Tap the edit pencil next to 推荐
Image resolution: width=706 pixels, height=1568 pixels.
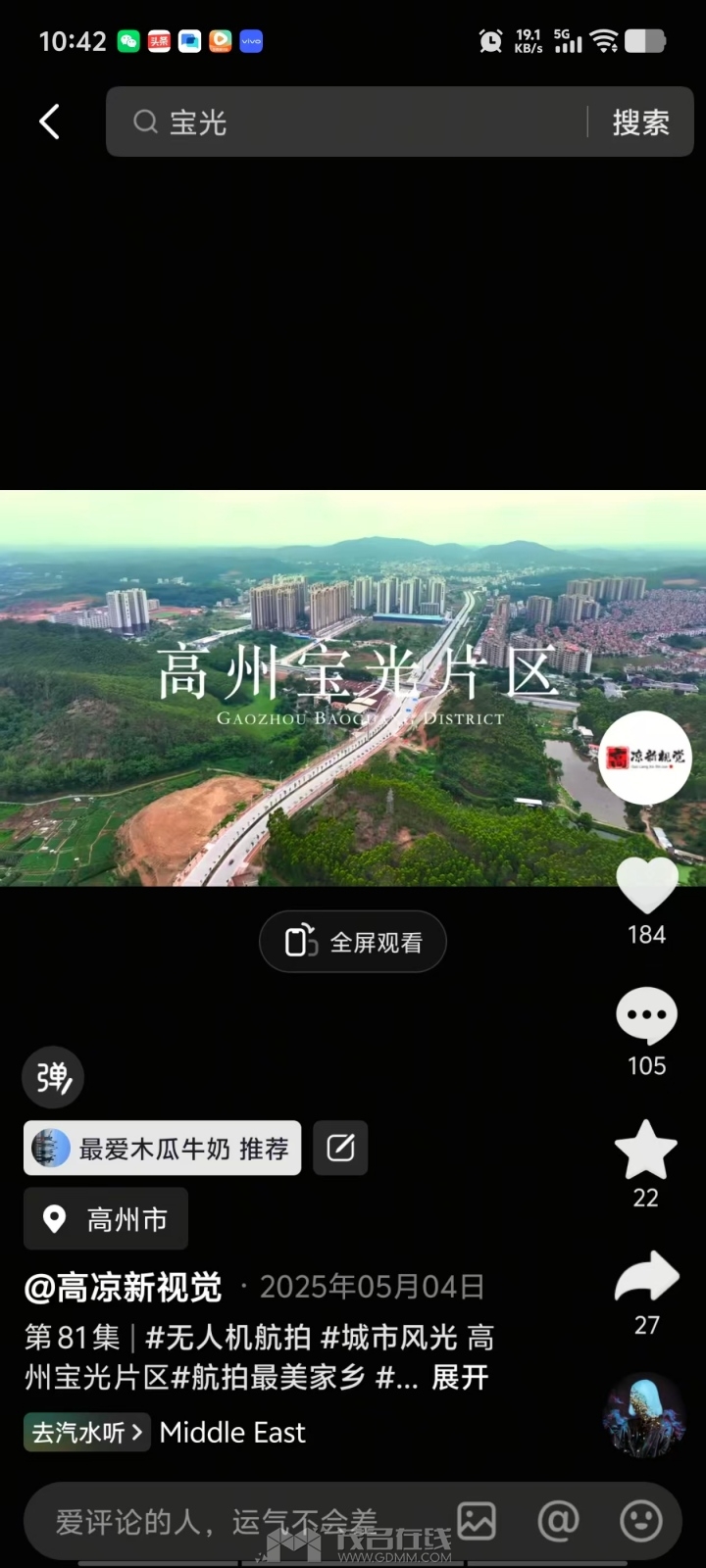pyautogui.click(x=340, y=1148)
